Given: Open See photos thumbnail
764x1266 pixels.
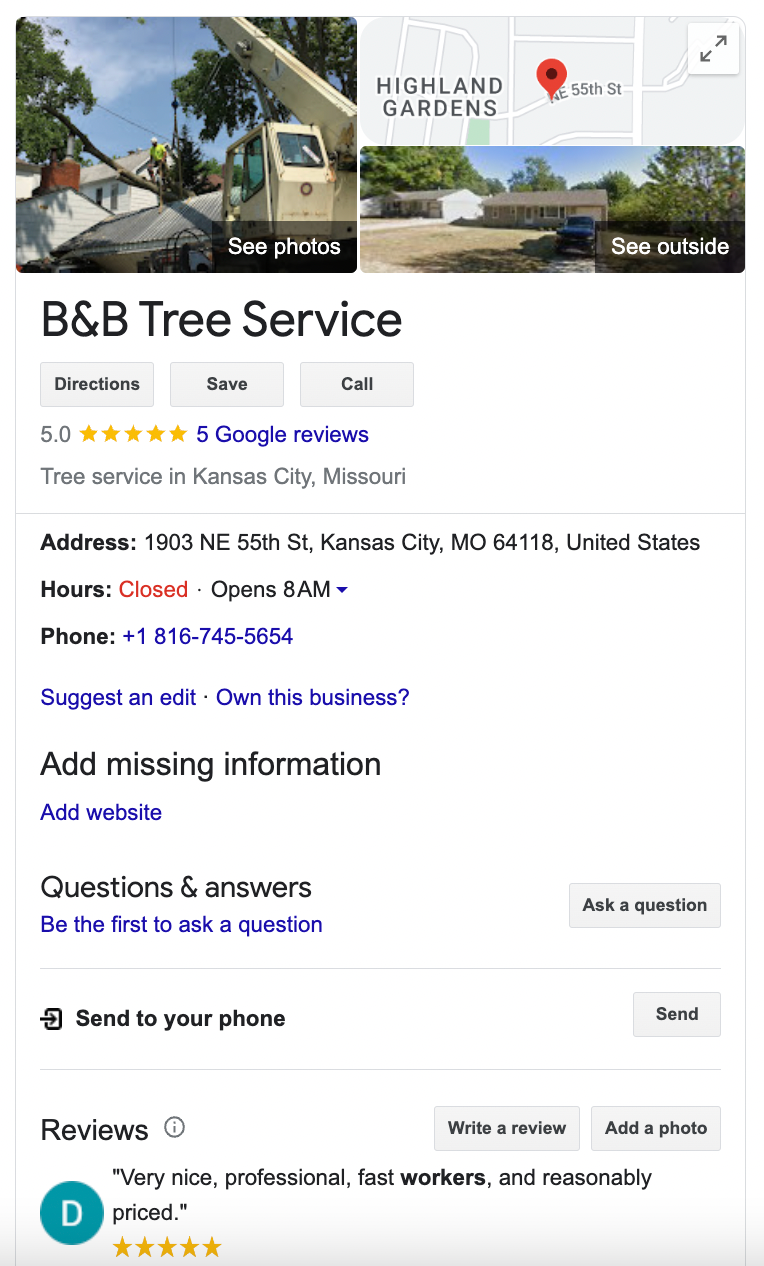Looking at the screenshot, I should pos(283,246).
